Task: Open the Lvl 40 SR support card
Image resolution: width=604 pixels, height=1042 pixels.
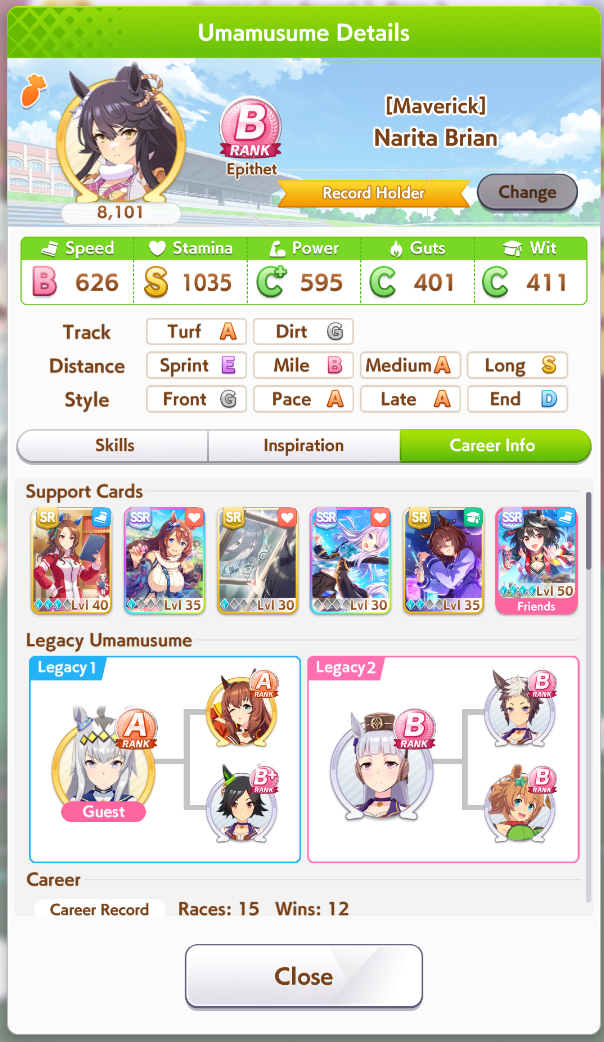Action: [x=72, y=561]
